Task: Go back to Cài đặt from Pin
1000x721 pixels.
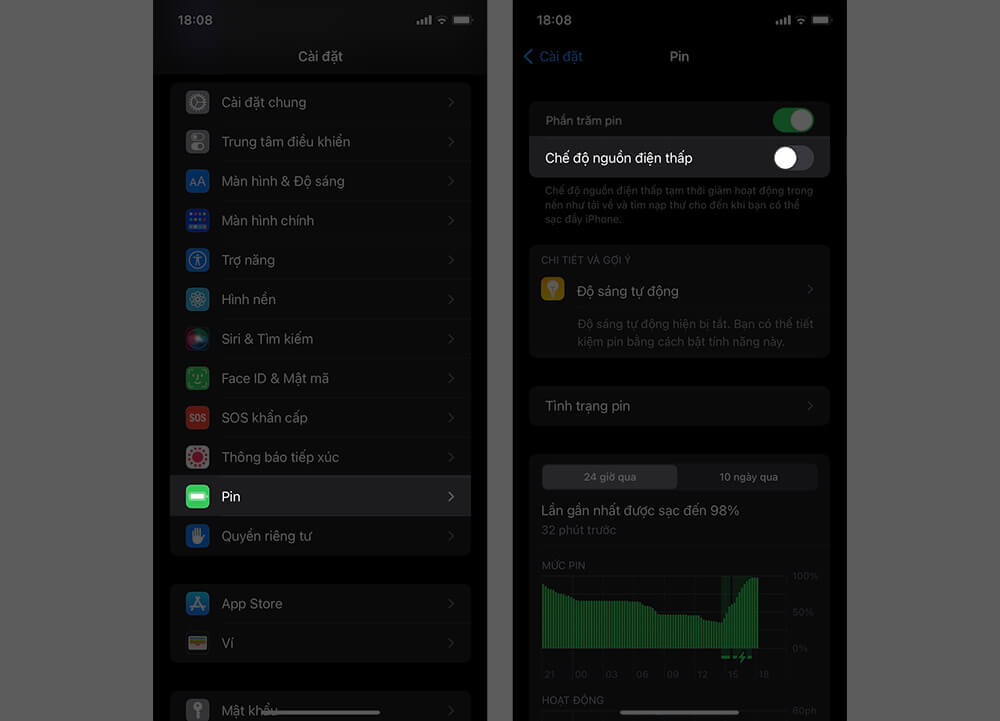Action: click(553, 57)
